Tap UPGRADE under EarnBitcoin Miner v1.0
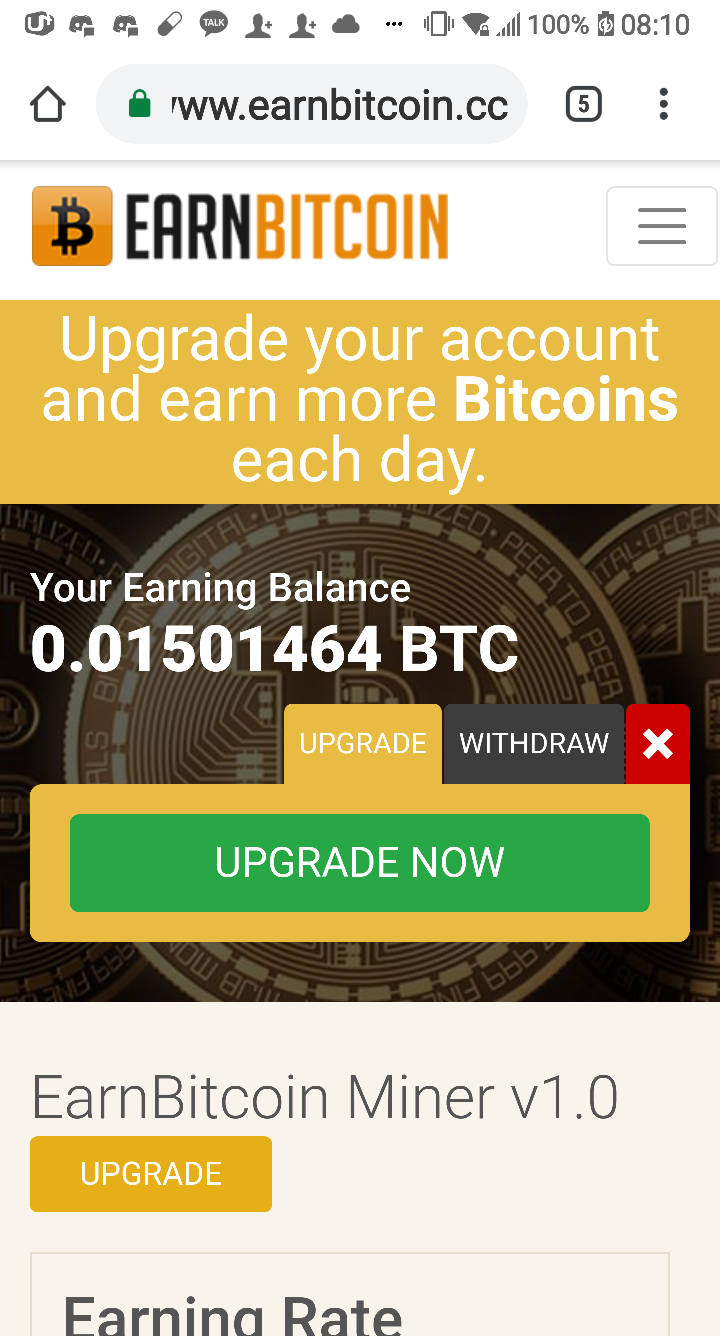The image size is (720, 1336). coord(151,1174)
